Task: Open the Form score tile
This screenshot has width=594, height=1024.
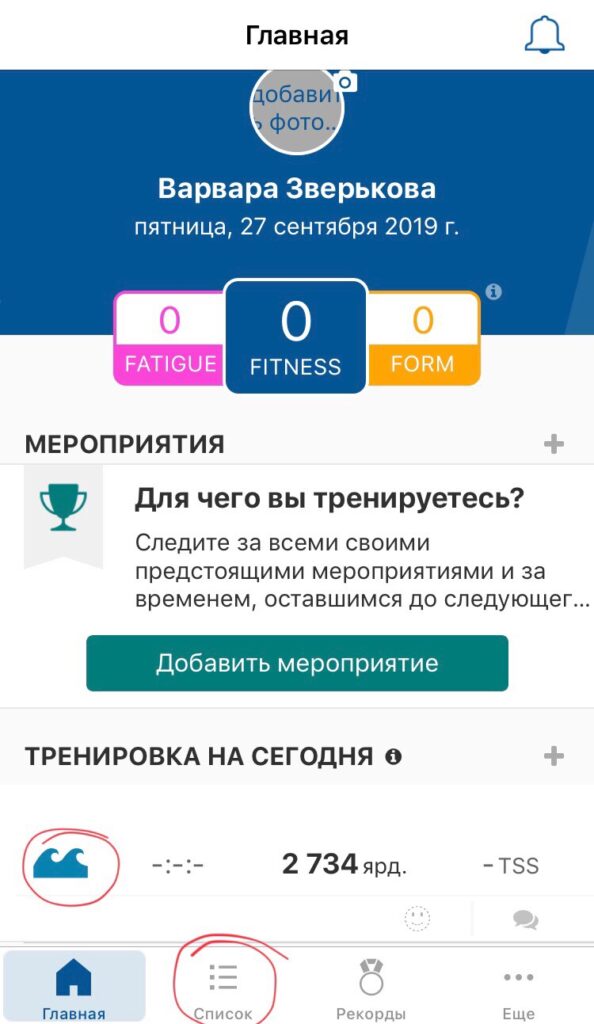Action: coord(423,338)
